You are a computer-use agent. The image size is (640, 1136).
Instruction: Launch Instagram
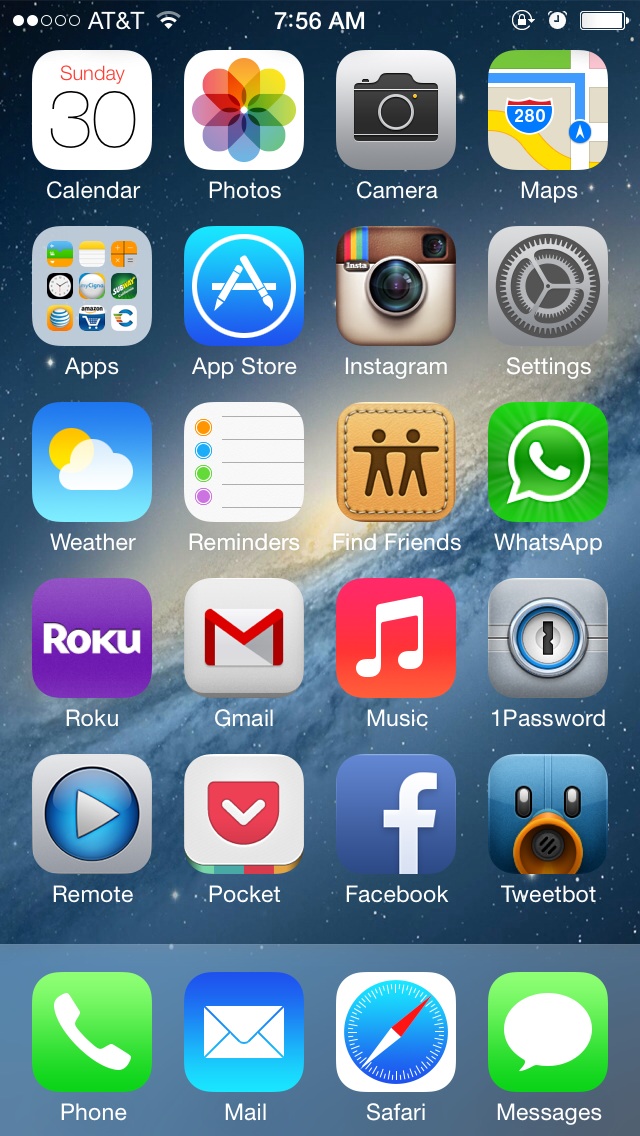(x=396, y=286)
